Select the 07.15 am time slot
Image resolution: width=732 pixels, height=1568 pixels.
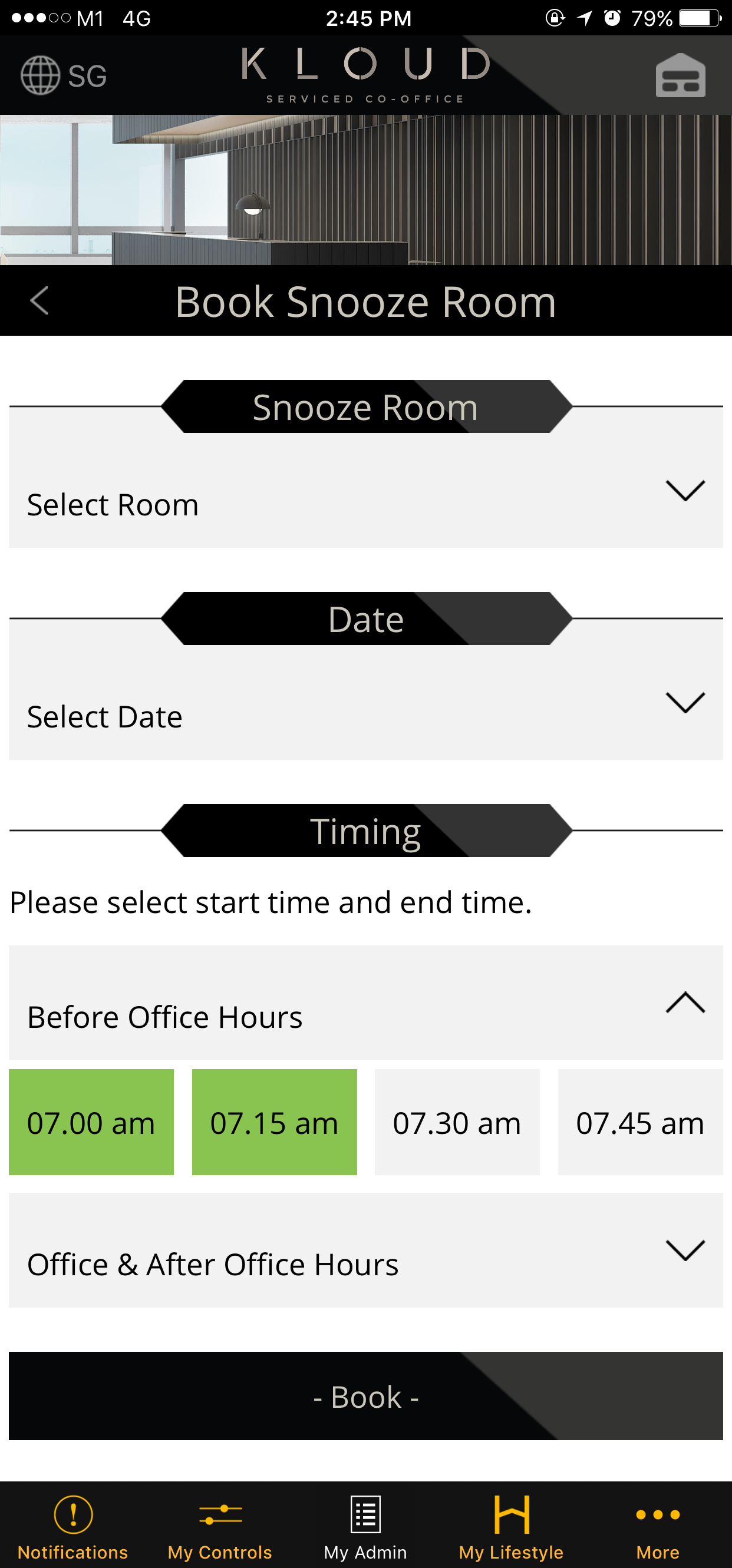point(275,1122)
